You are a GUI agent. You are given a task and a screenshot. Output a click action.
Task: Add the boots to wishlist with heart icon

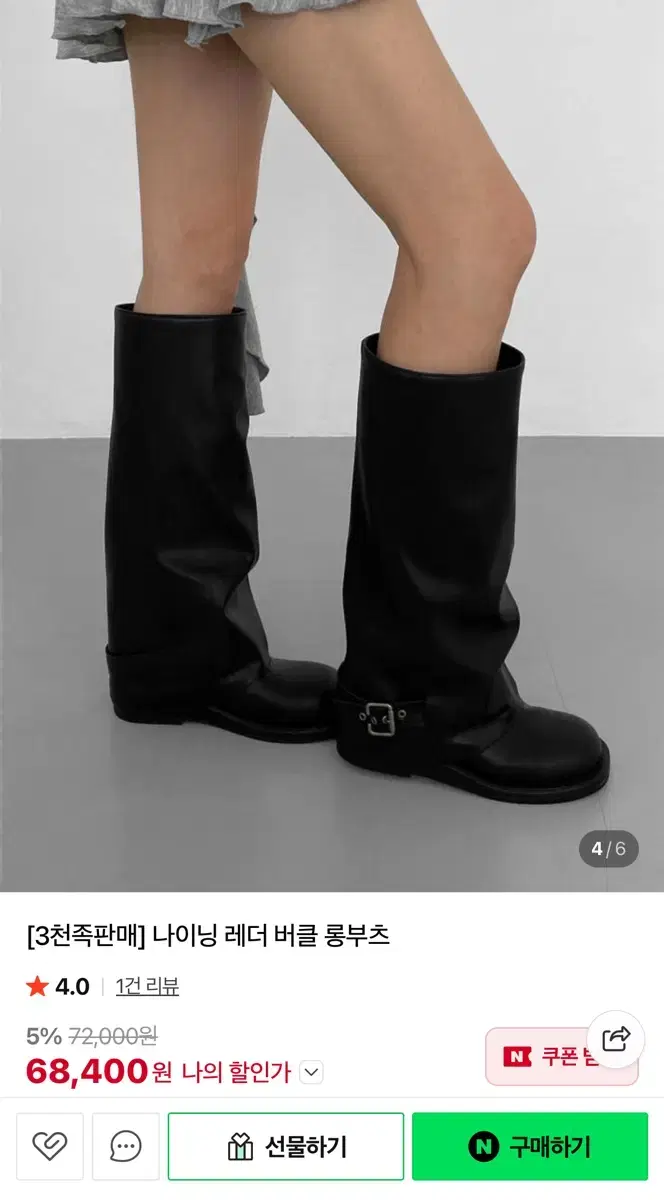(50, 1146)
